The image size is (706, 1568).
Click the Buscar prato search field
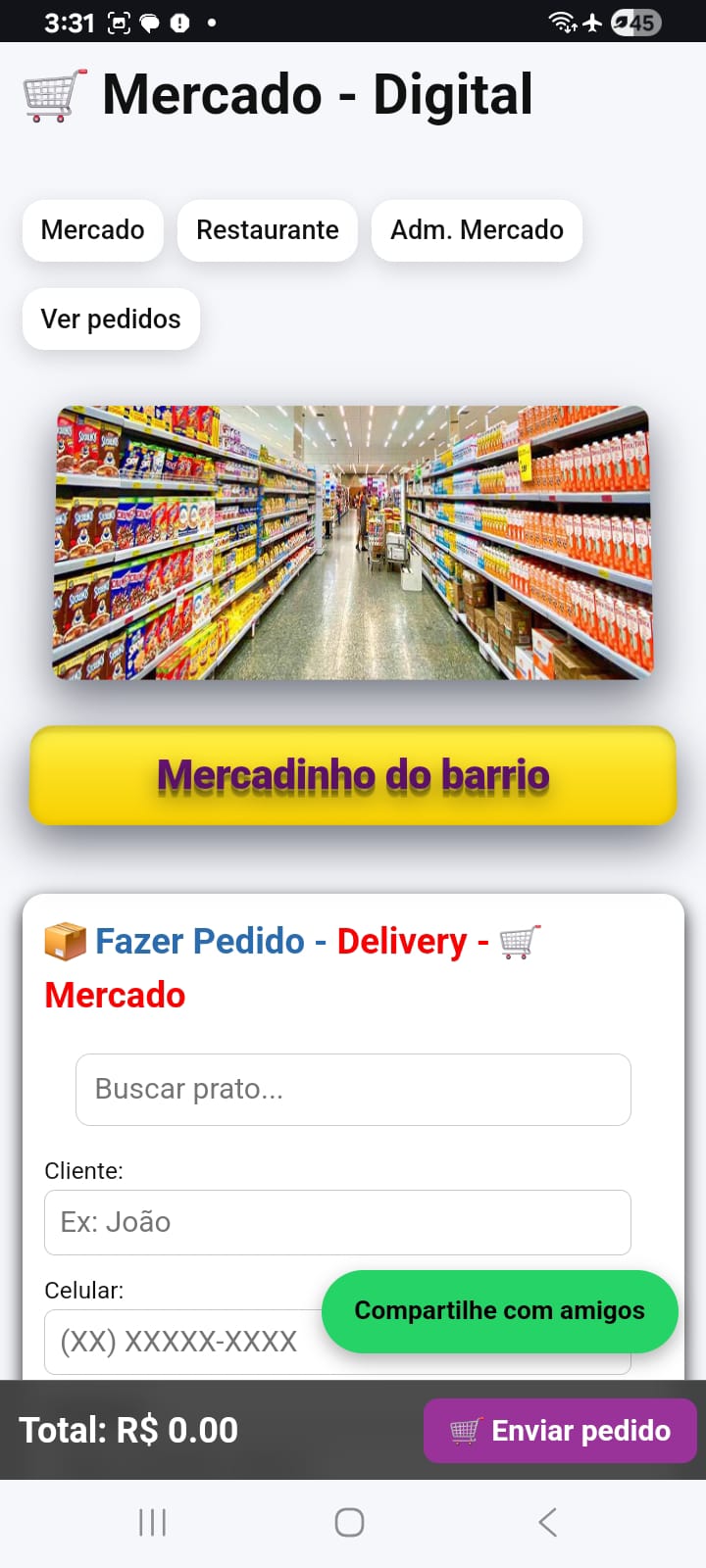(353, 1089)
